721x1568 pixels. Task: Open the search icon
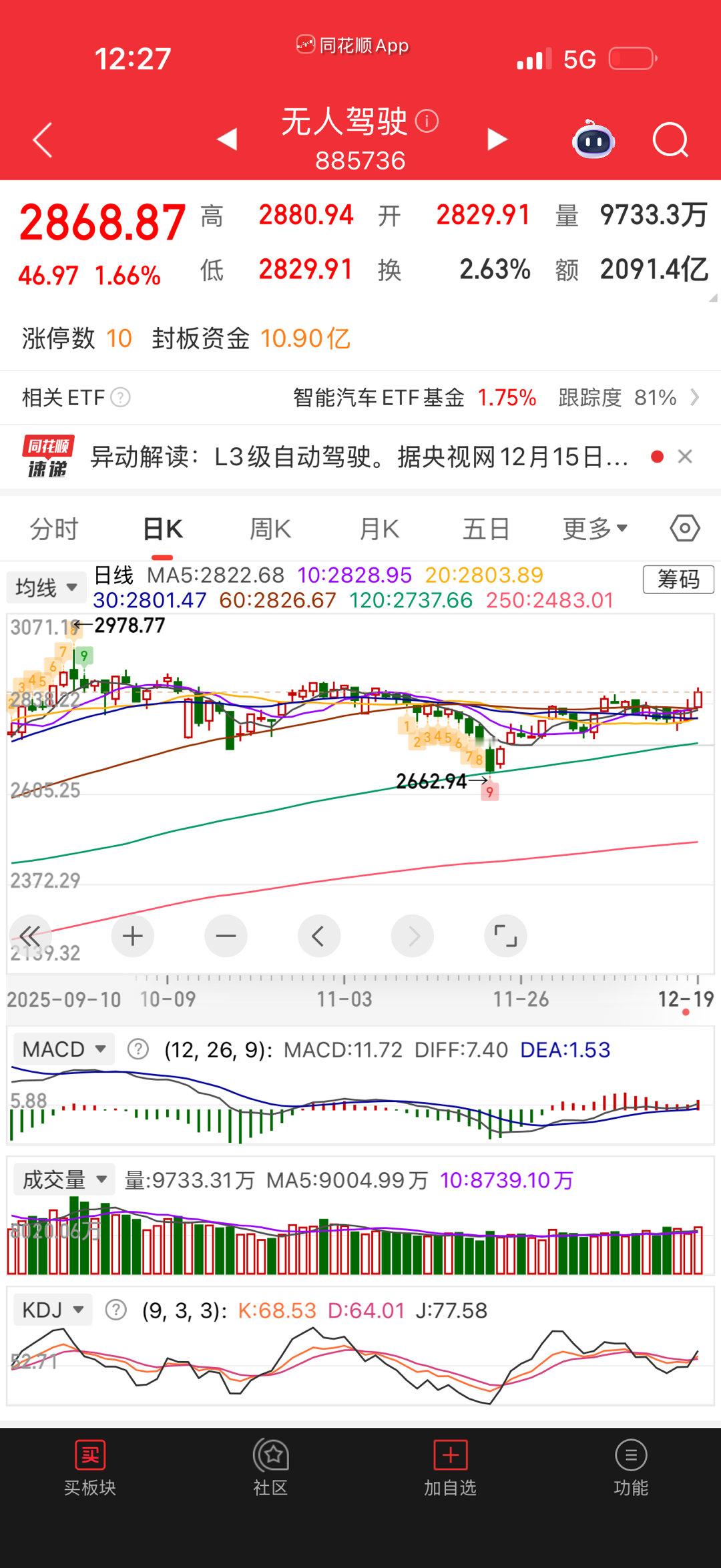click(671, 138)
